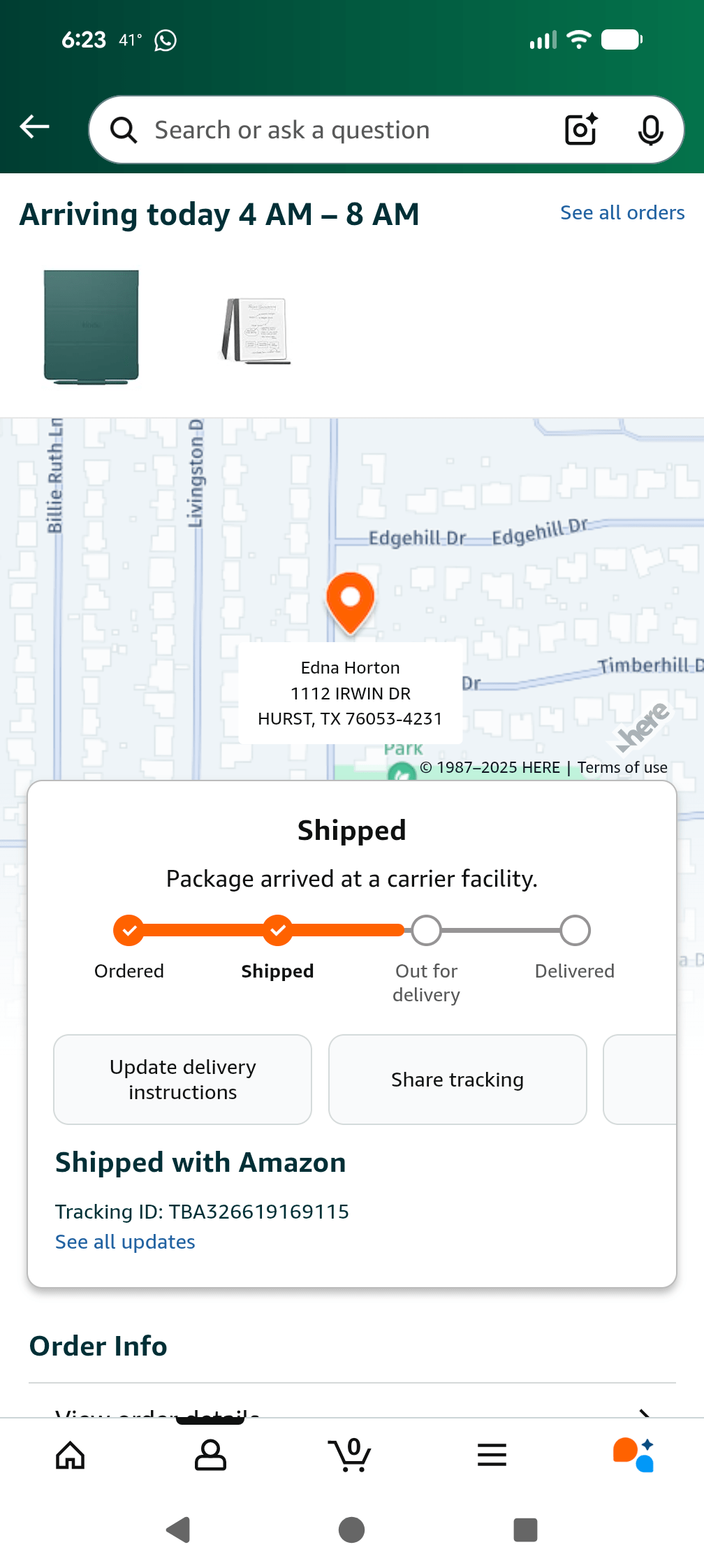
Task: Tap the orange delivery location pin
Action: click(x=350, y=601)
